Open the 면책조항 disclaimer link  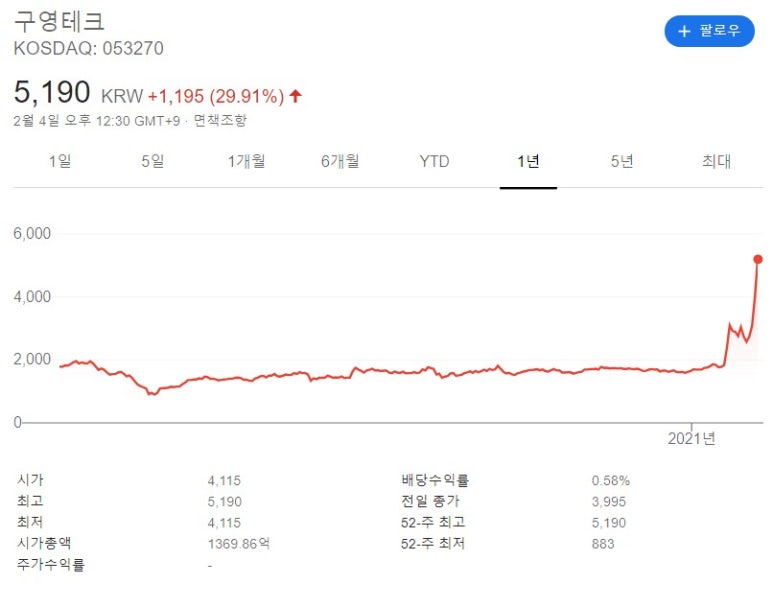point(220,121)
